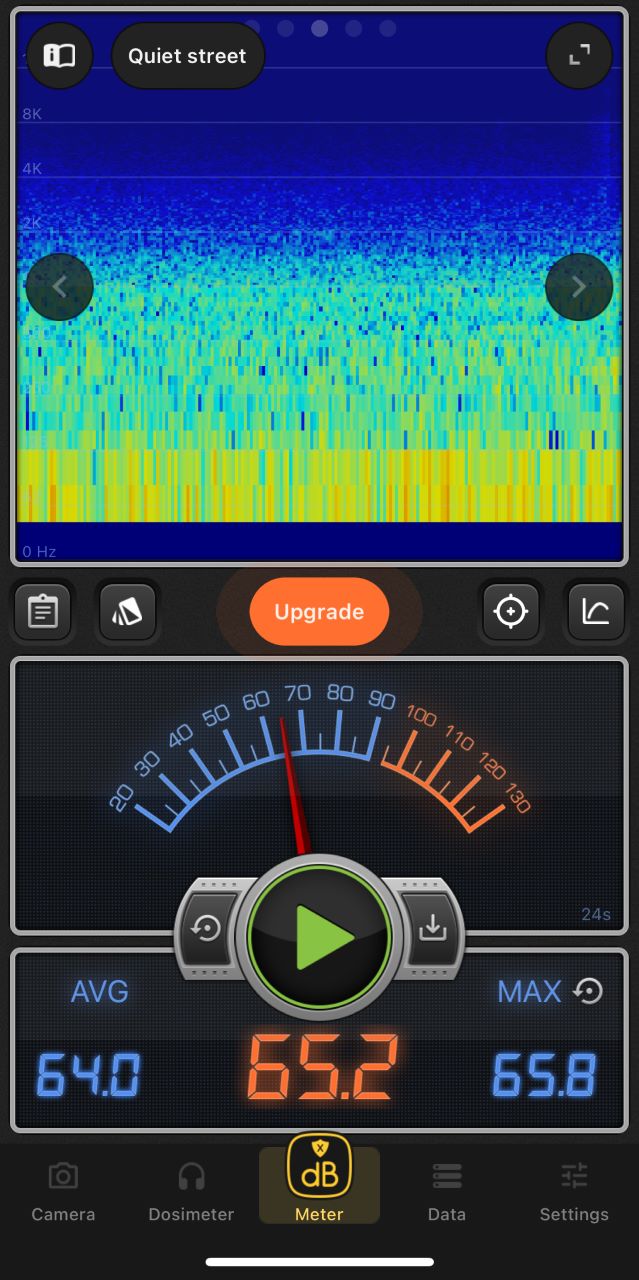Go to the next chart view

(x=579, y=287)
